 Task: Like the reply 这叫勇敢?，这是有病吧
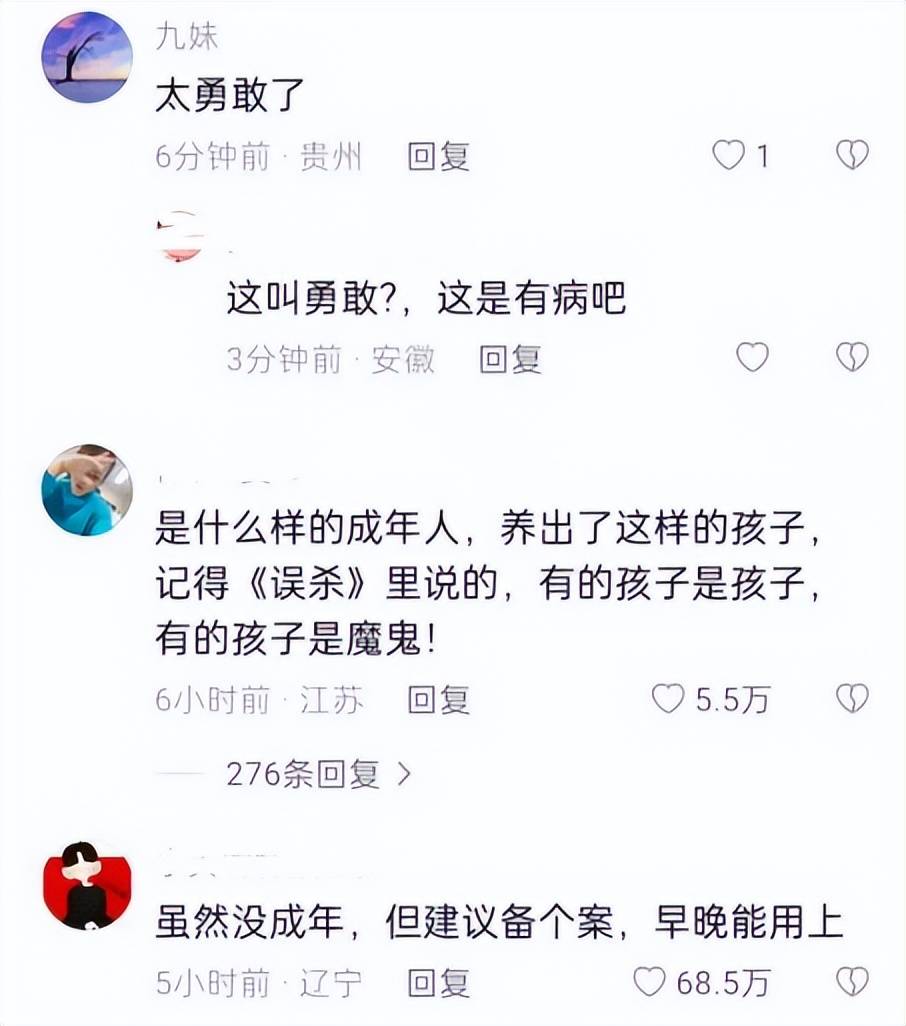752,357
